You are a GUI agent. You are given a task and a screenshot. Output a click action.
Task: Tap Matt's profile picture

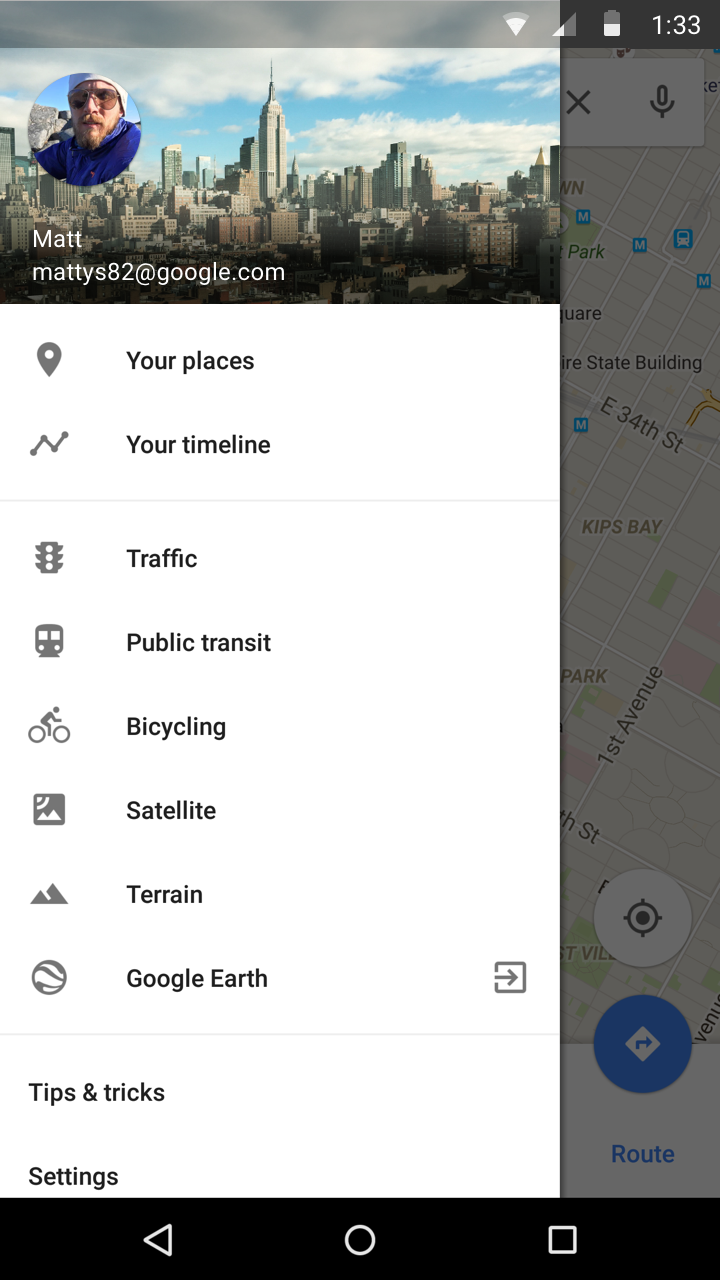pos(85,129)
